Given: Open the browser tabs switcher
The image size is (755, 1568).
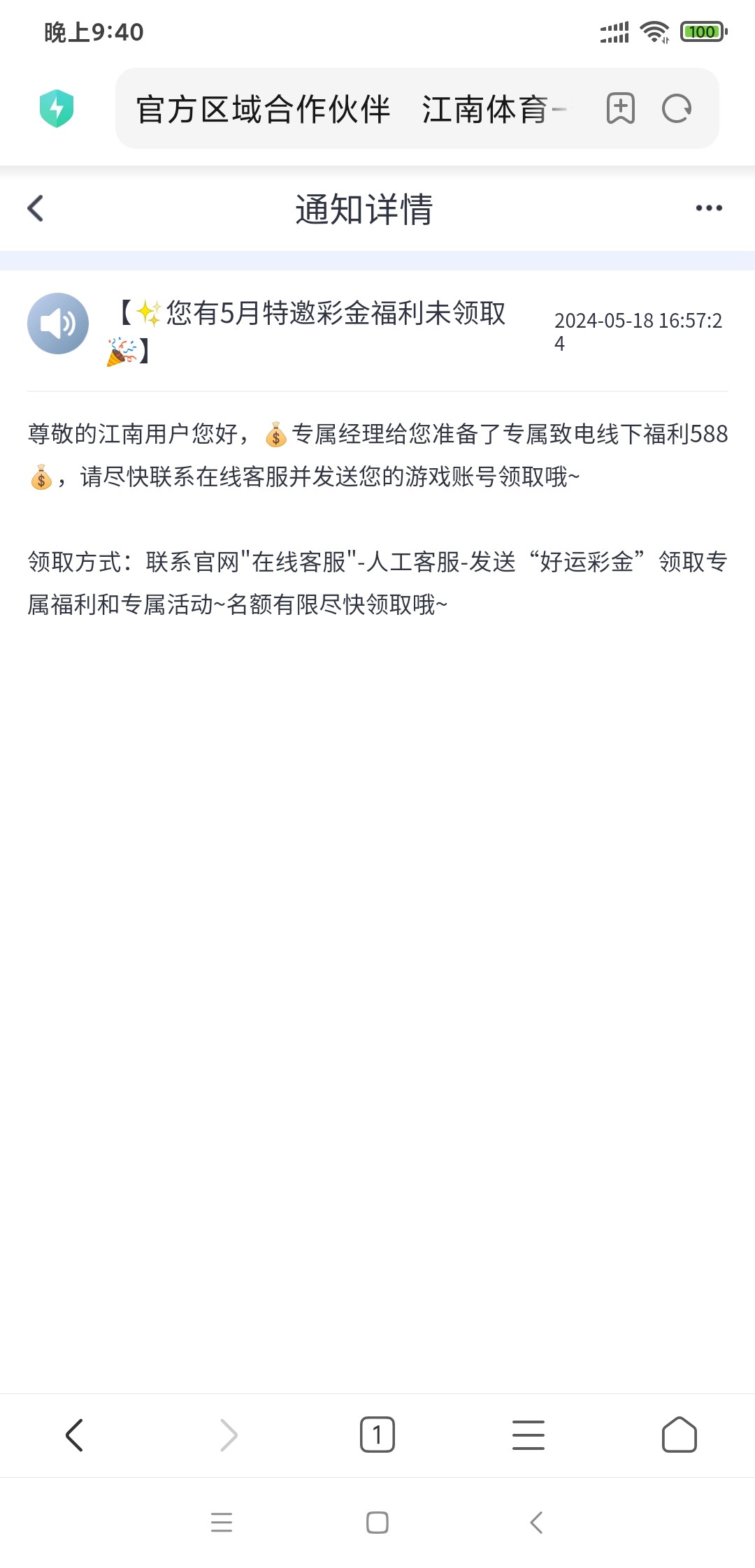Looking at the screenshot, I should pos(377,1435).
